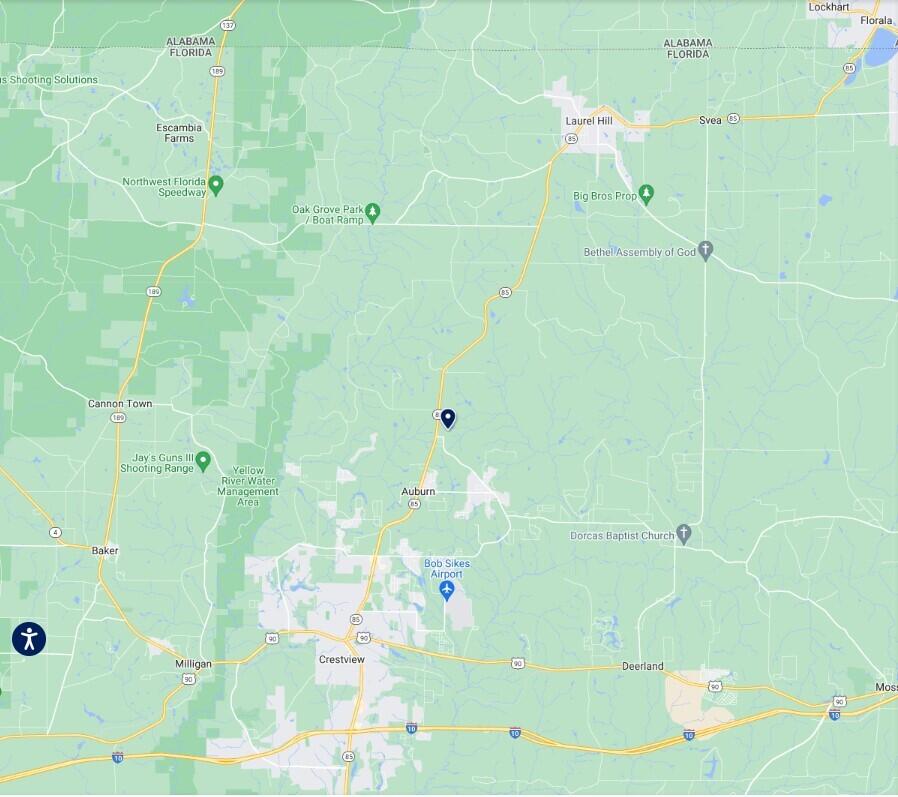Open Northwest Florida Speedway place marker
Image resolution: width=898 pixels, height=797 pixels.
[216, 186]
